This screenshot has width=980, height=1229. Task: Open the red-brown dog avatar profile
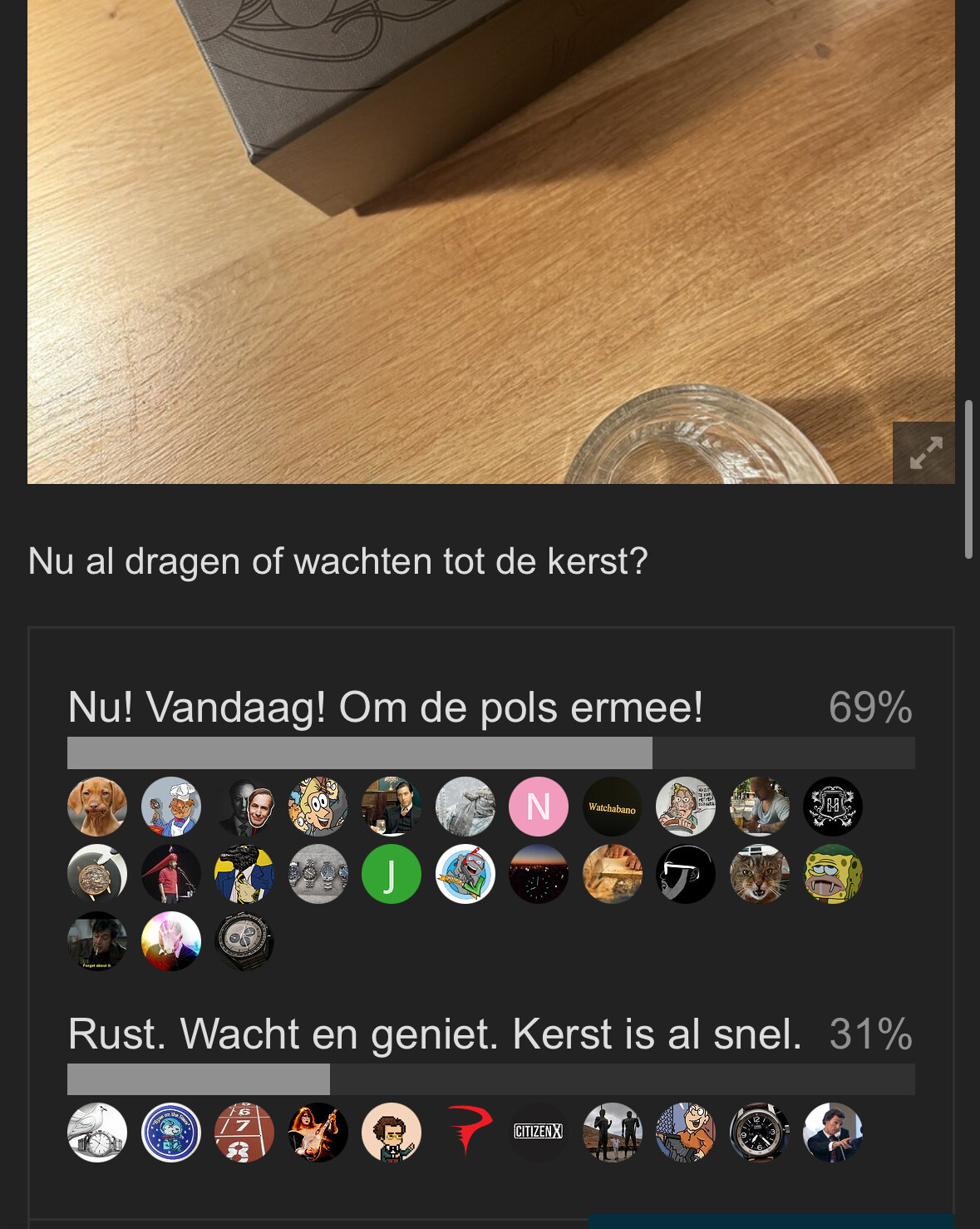pyautogui.click(x=97, y=807)
